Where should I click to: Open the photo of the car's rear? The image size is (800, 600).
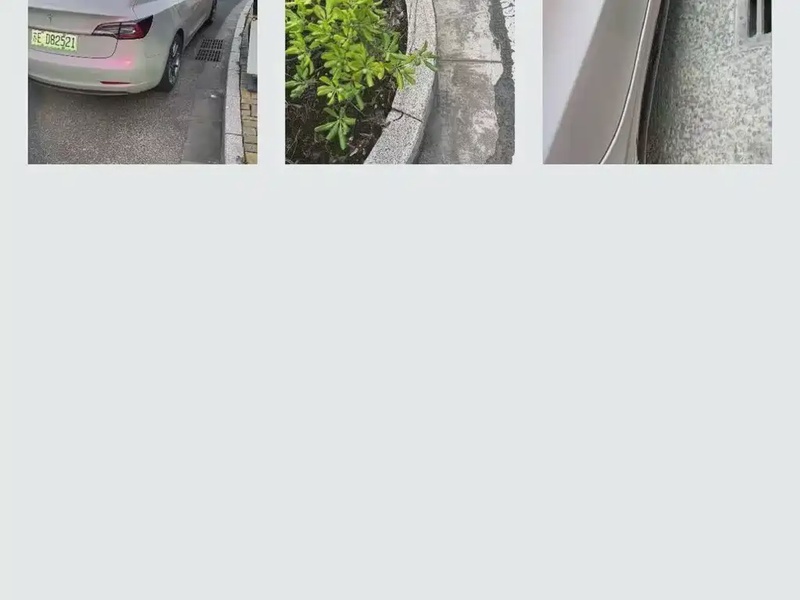coord(142,81)
